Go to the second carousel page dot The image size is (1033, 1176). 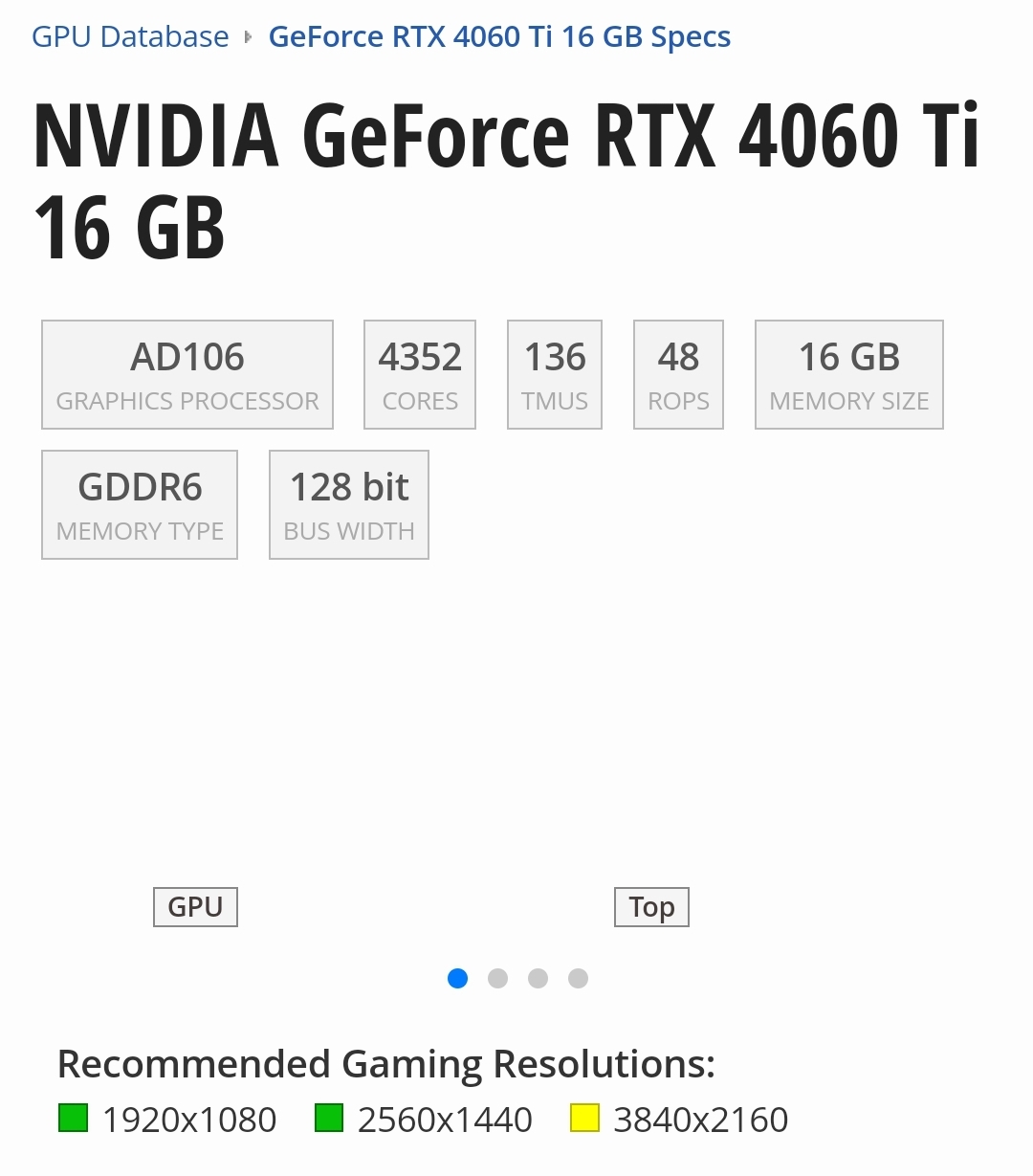coord(497,978)
